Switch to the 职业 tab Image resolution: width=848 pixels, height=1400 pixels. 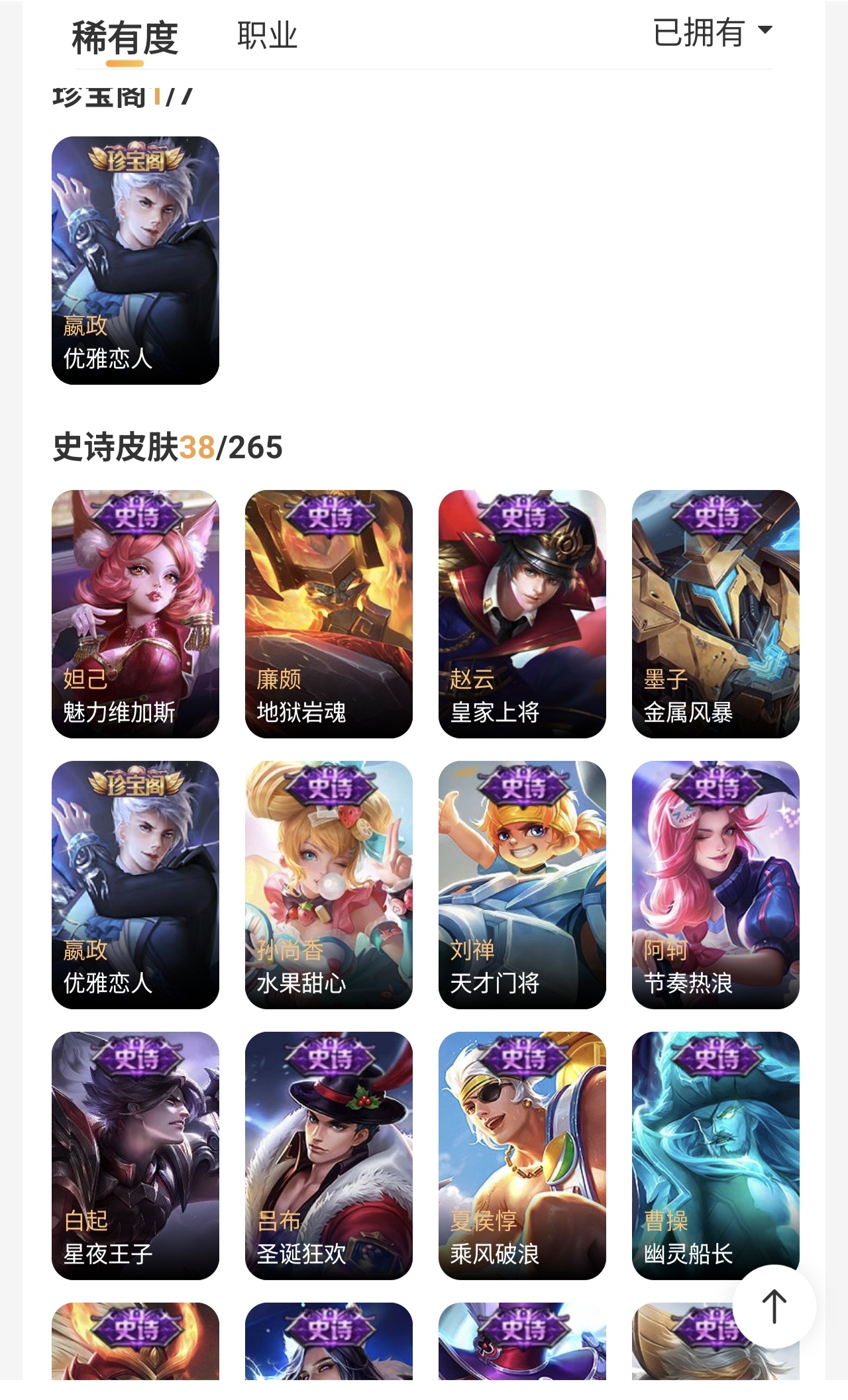(267, 36)
